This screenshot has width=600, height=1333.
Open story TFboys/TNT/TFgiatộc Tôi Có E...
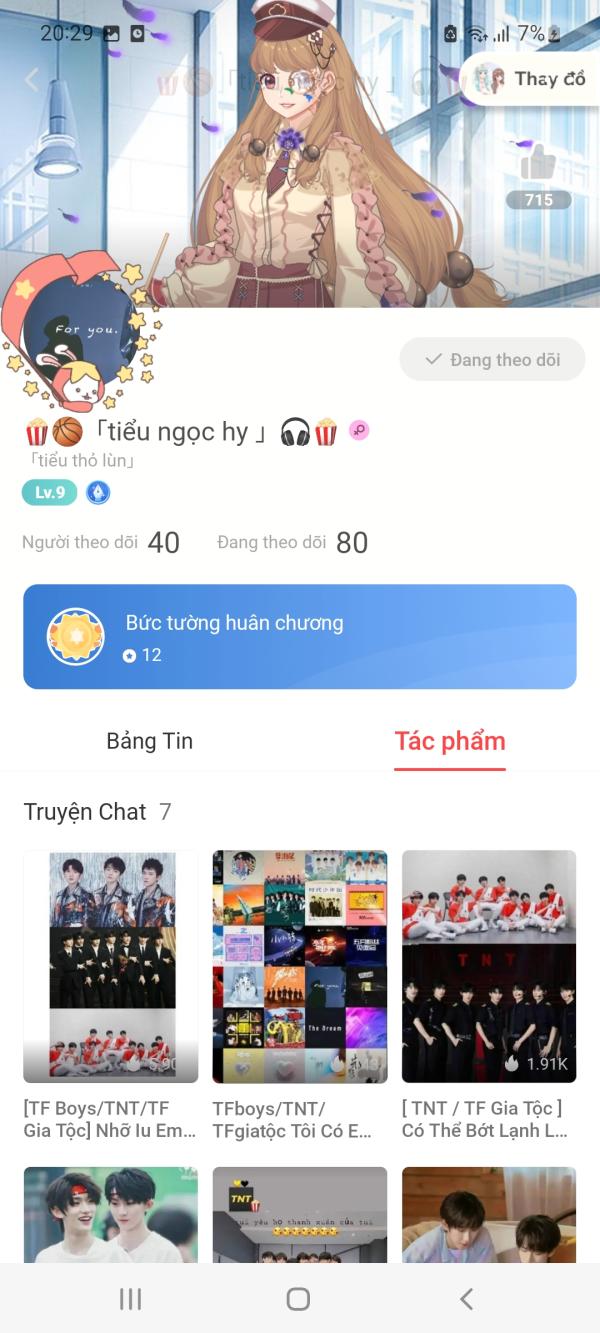[300, 967]
